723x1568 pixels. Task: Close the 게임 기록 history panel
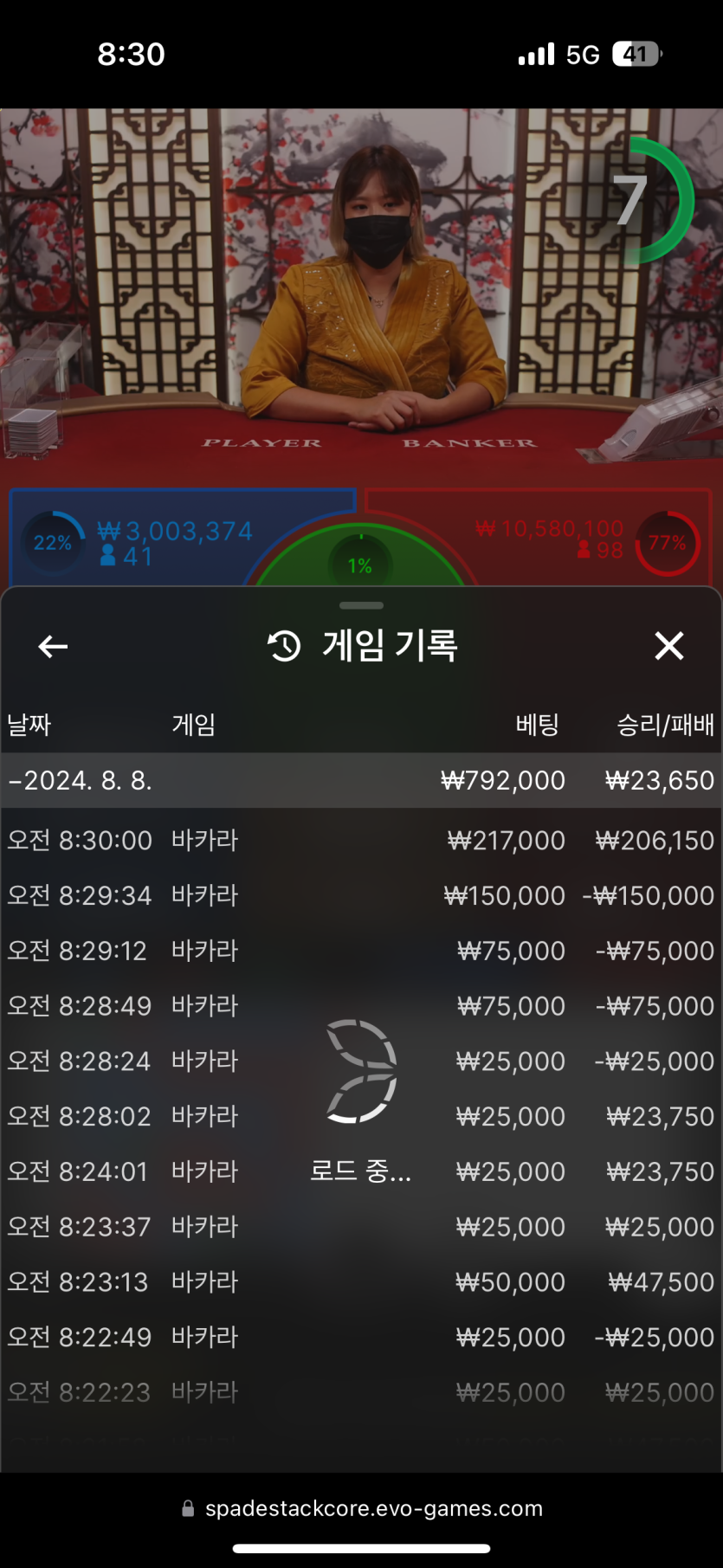coord(668,646)
